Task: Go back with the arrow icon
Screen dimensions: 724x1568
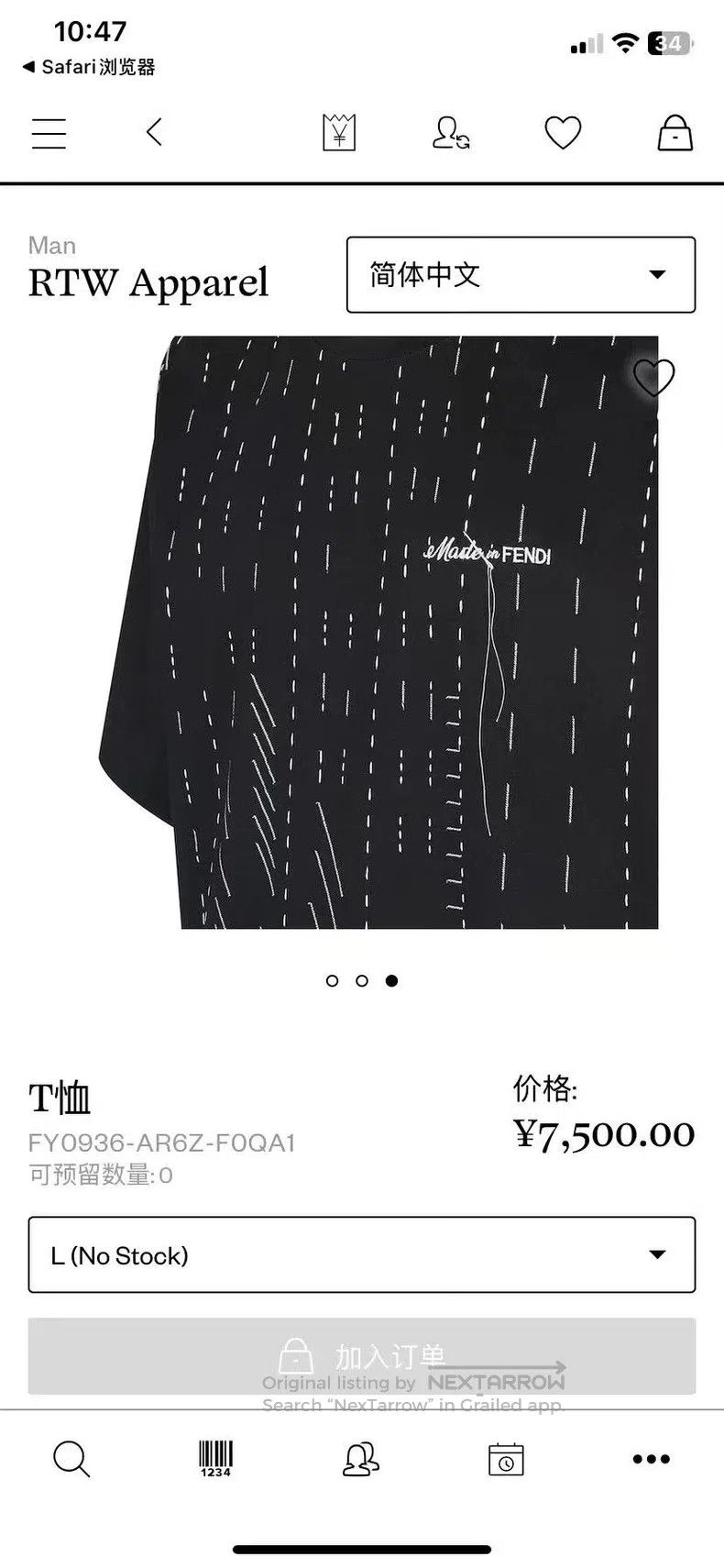Action: click(154, 132)
